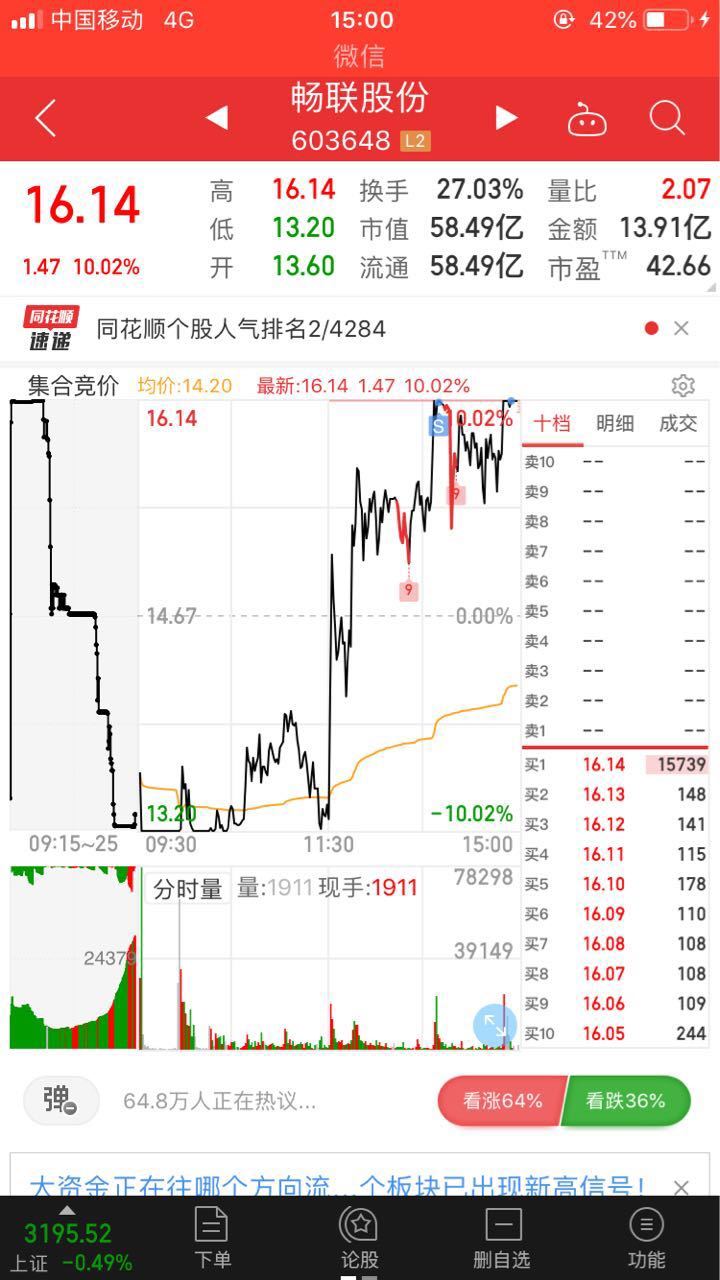Switch to the next stock
Screen dimensions: 720x1280
tap(507, 118)
